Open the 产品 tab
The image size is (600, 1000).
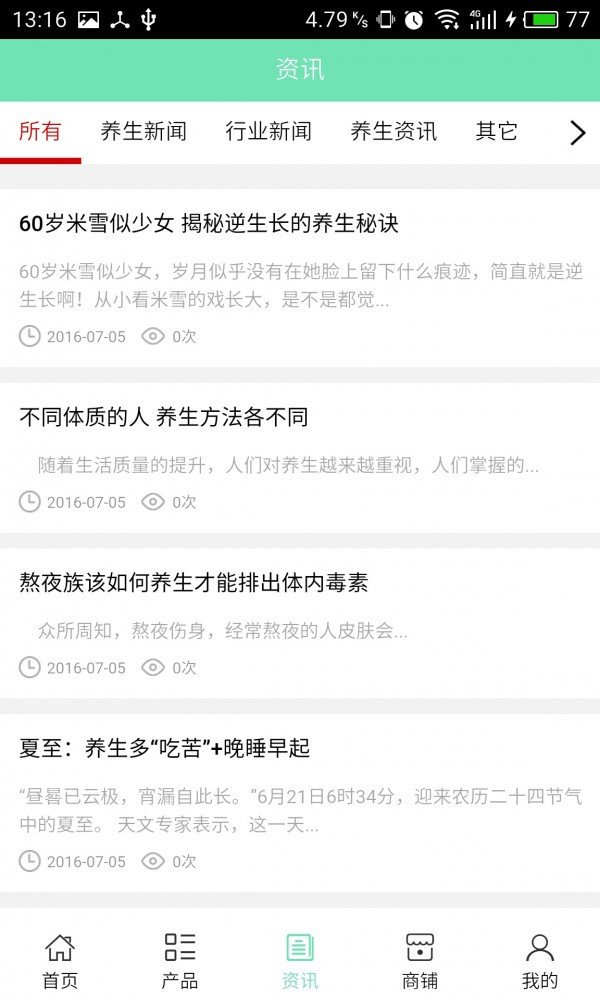pos(180,961)
